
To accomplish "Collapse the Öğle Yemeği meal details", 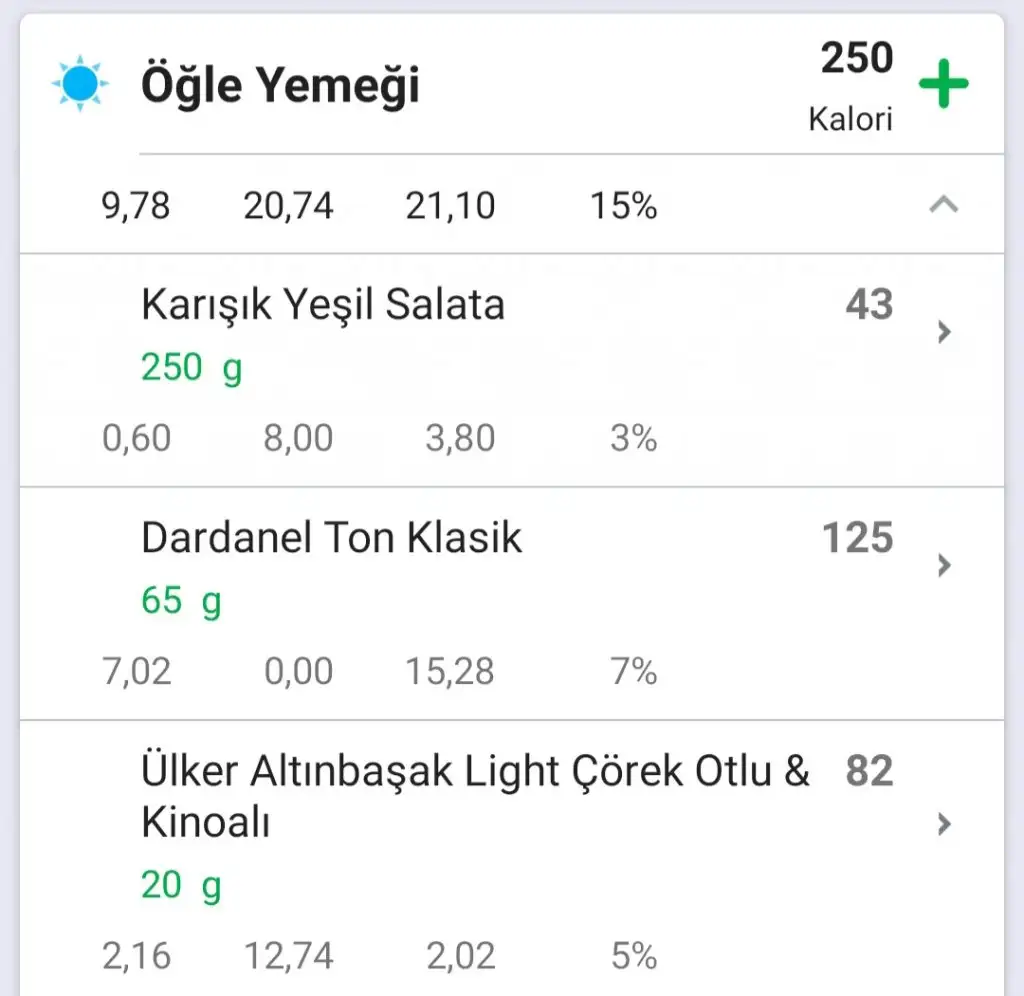I will [x=943, y=205].
